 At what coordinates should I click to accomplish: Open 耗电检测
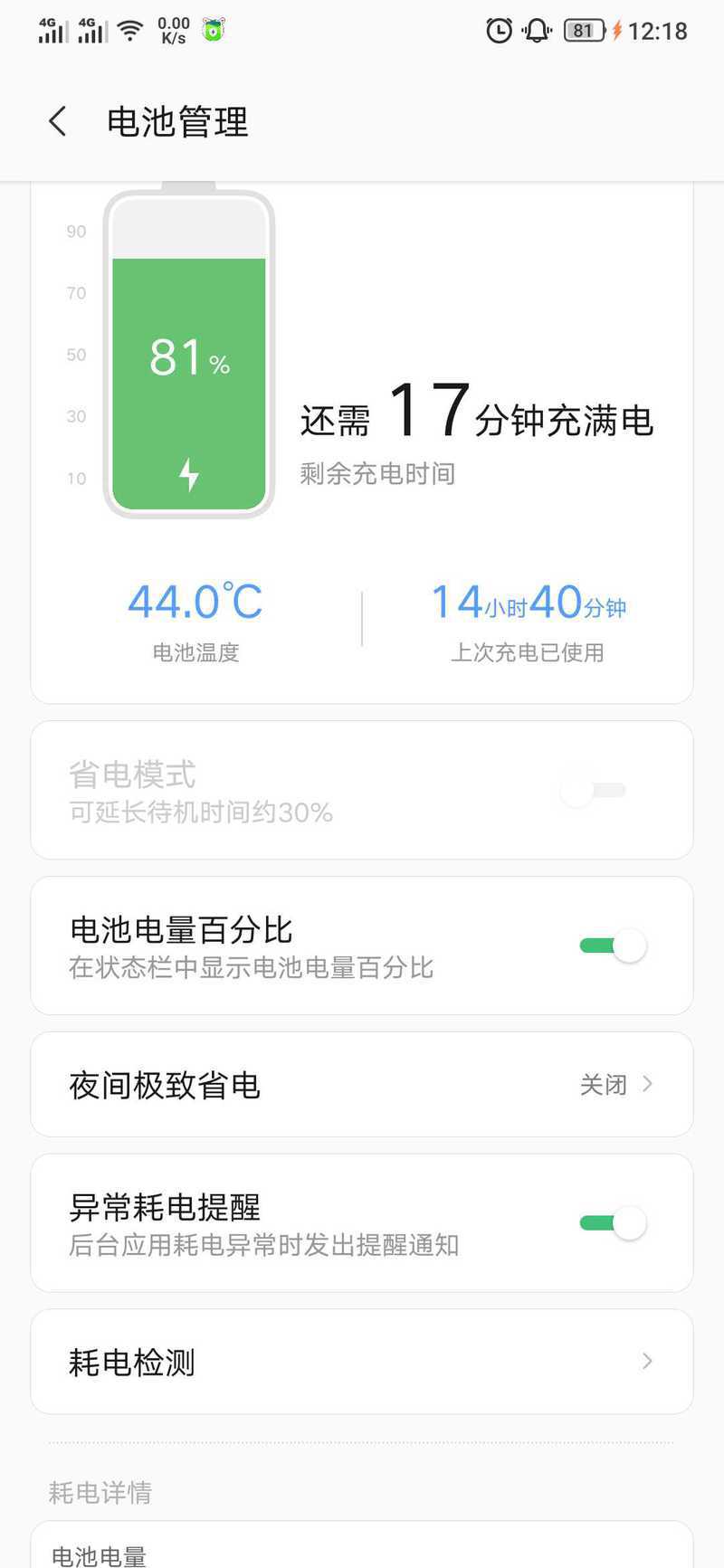tap(362, 1361)
